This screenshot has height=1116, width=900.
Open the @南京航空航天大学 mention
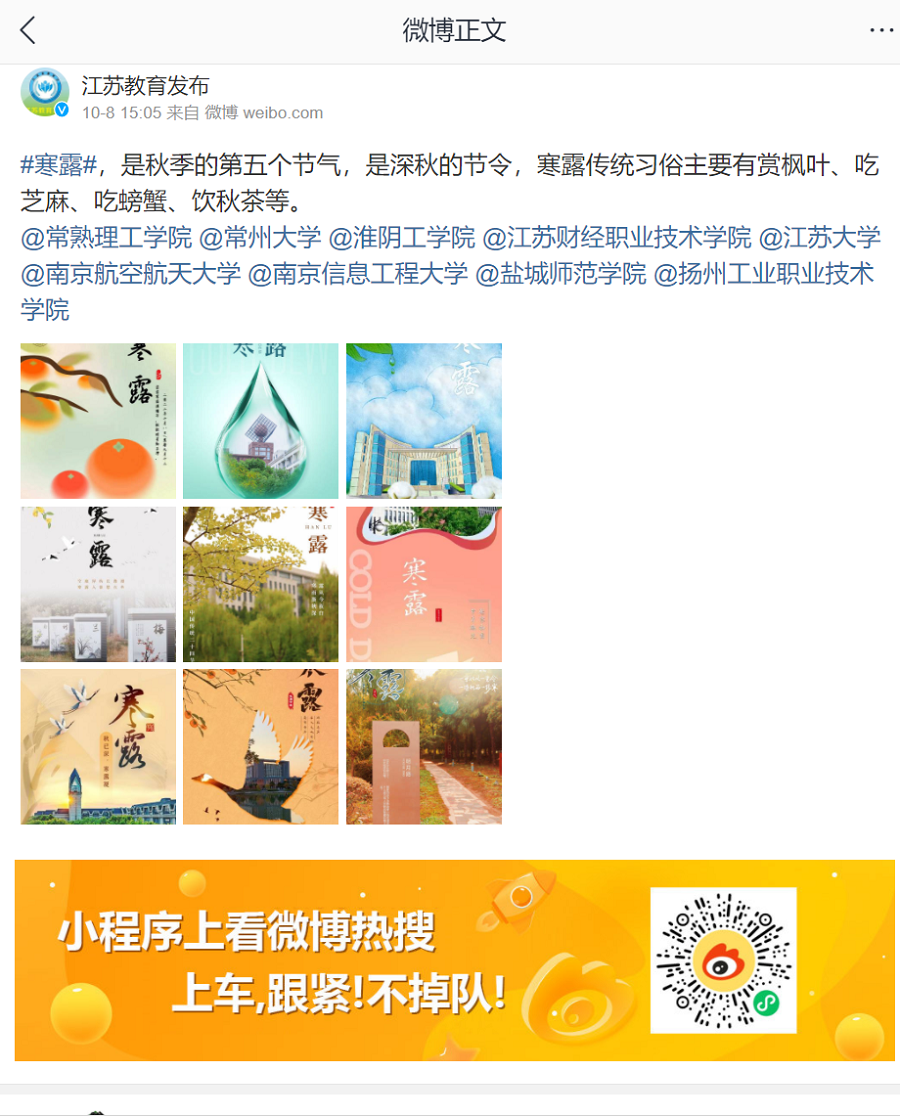(131, 274)
